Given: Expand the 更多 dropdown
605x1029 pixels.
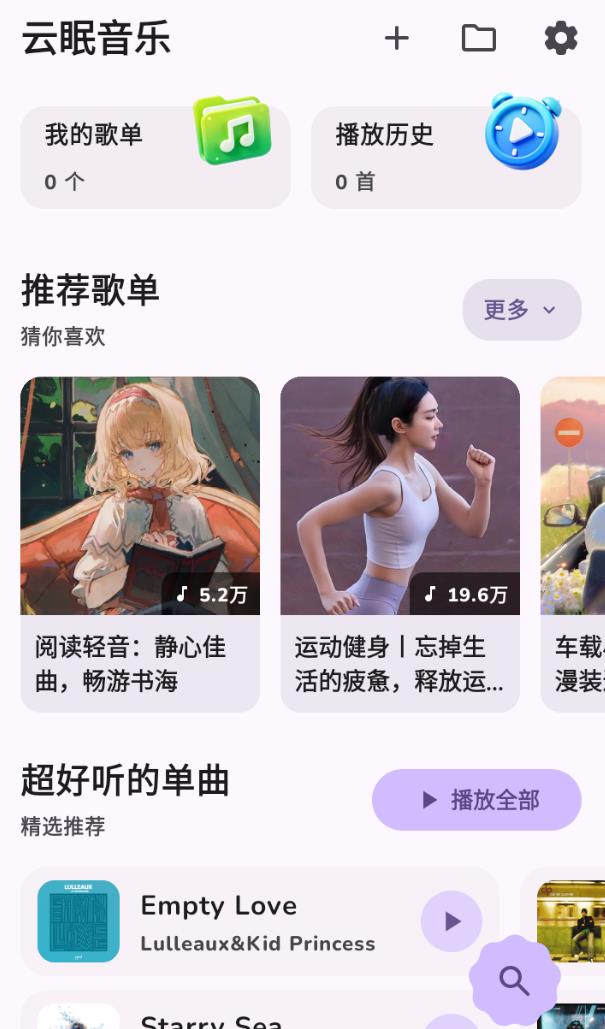Looking at the screenshot, I should coord(522,310).
